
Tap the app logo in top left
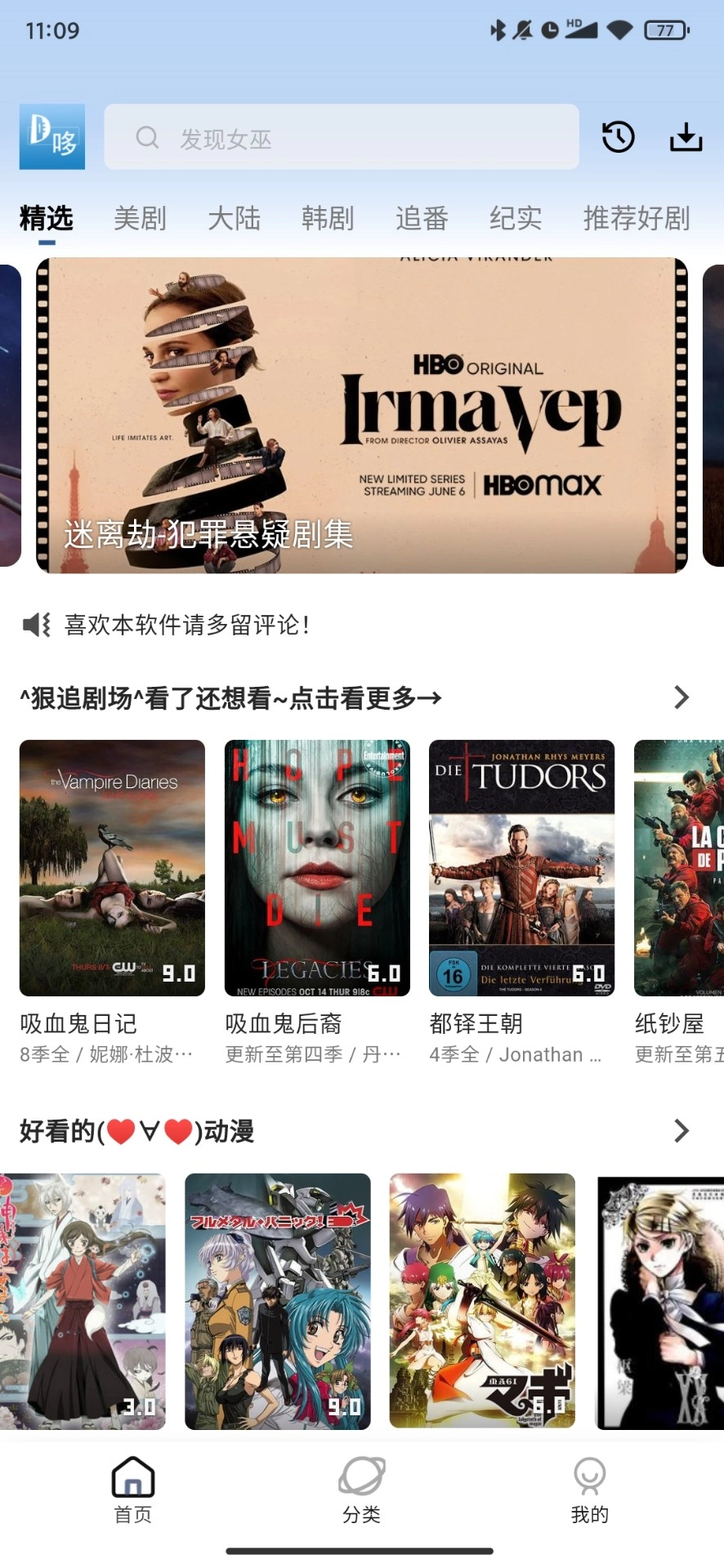(x=51, y=137)
